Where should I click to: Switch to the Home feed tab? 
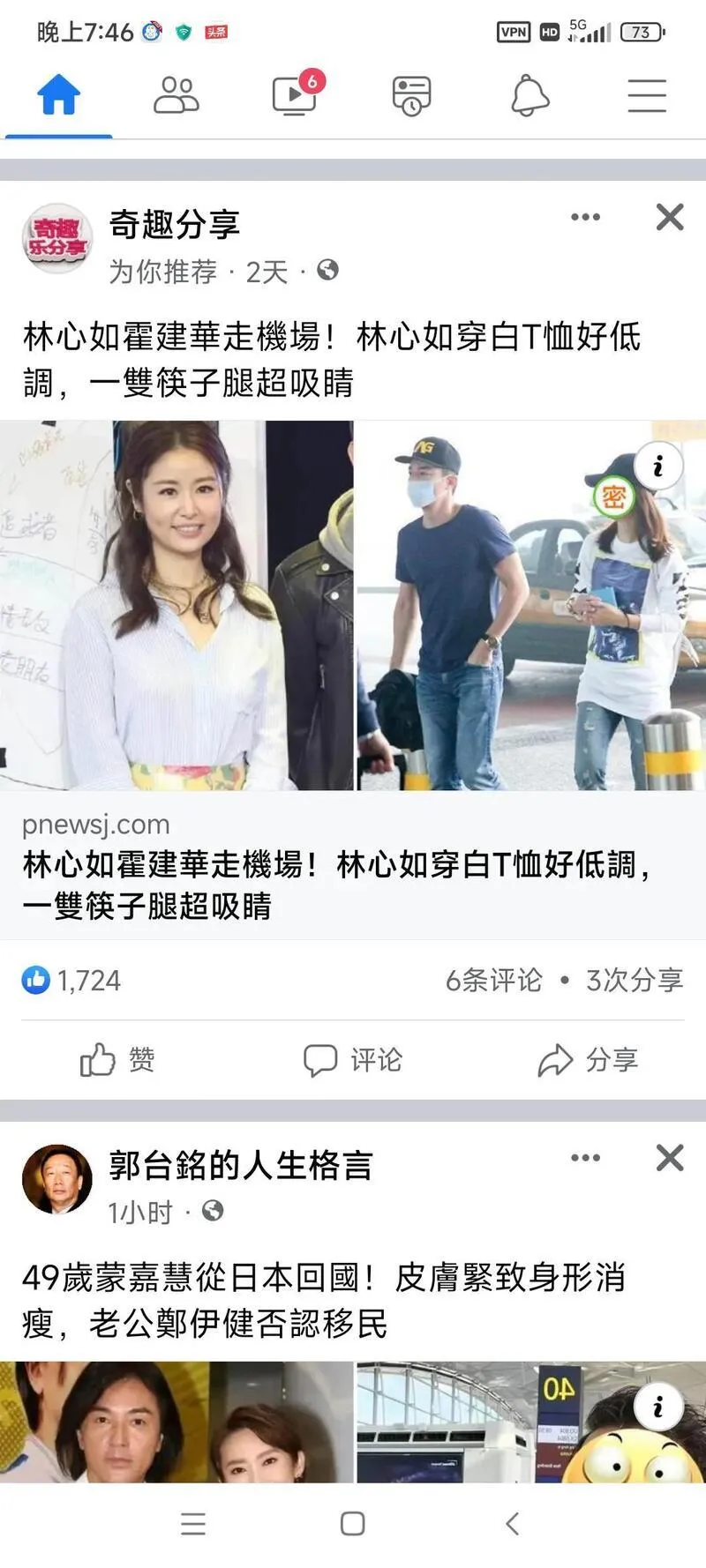pos(58,95)
